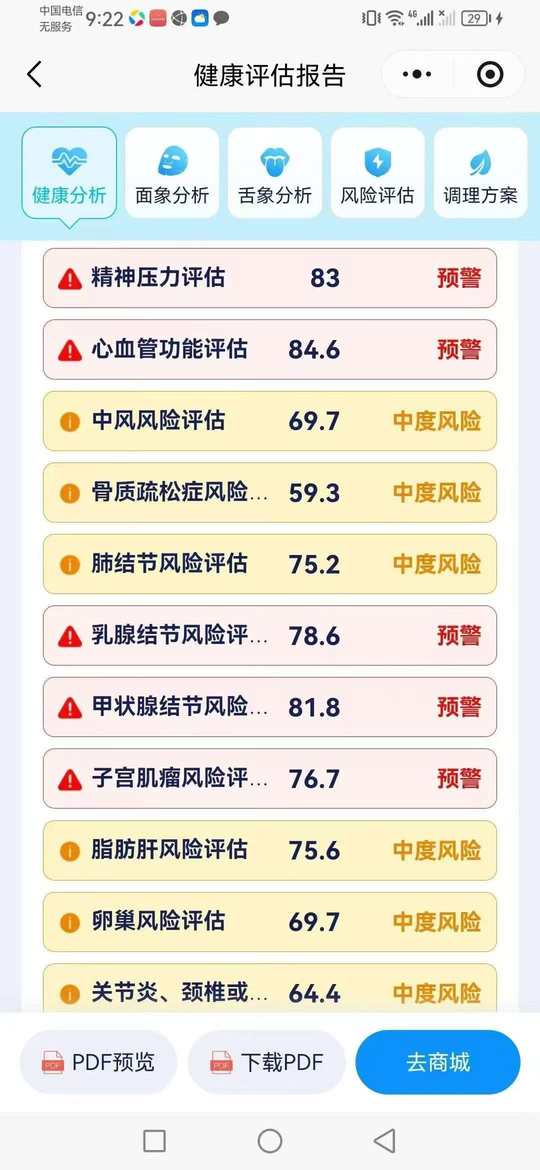
Task: Open the 肺结节风险评估 row
Action: pyautogui.click(x=270, y=565)
